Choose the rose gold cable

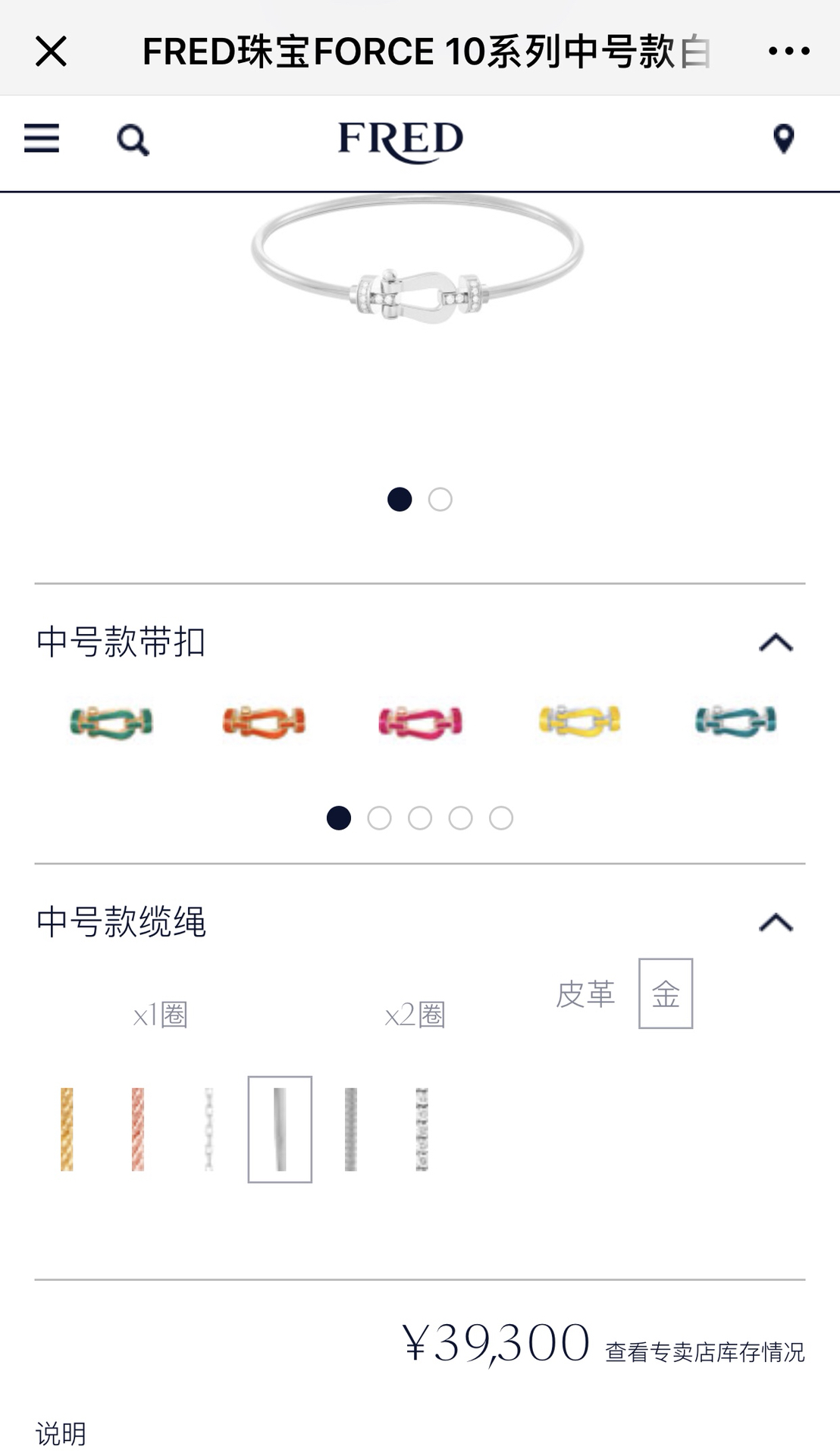pyautogui.click(x=137, y=1129)
